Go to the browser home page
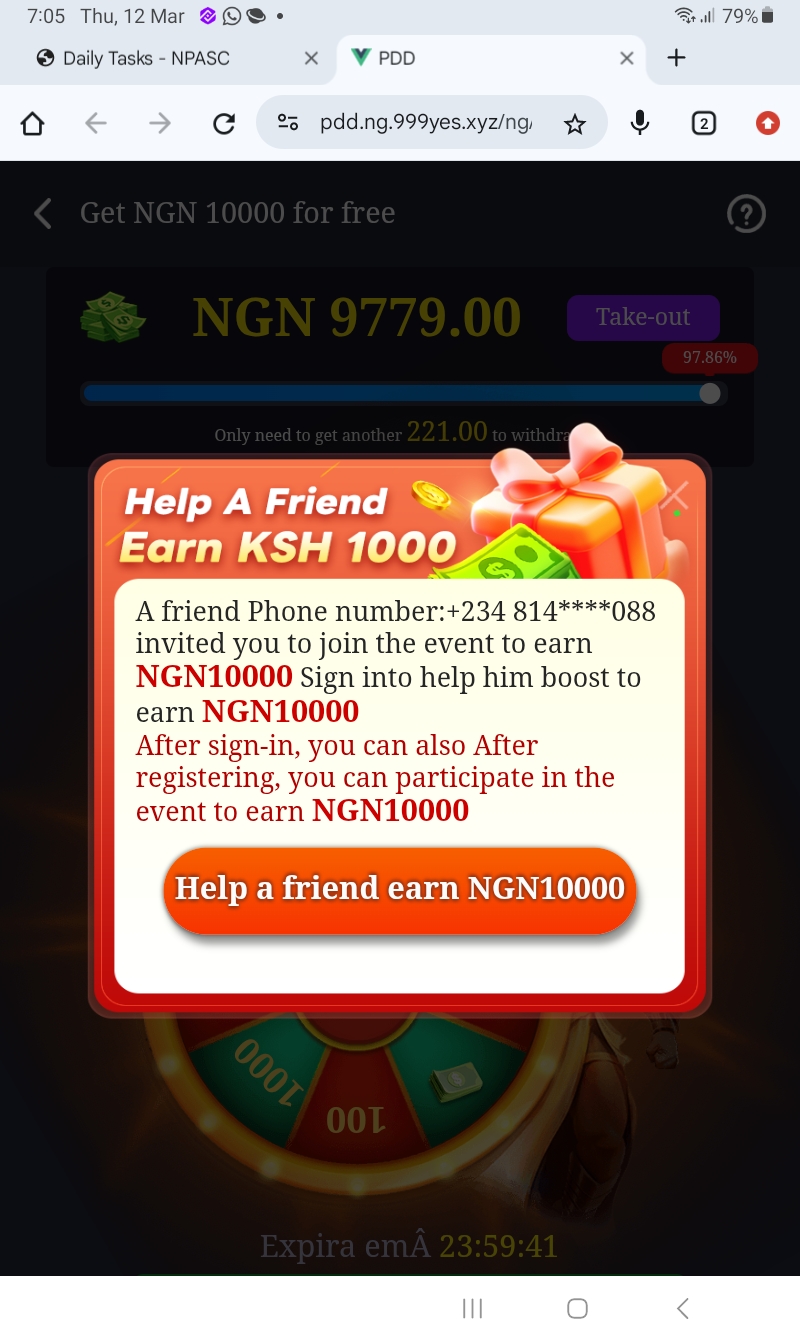This screenshot has height=1340, width=800. [x=32, y=123]
